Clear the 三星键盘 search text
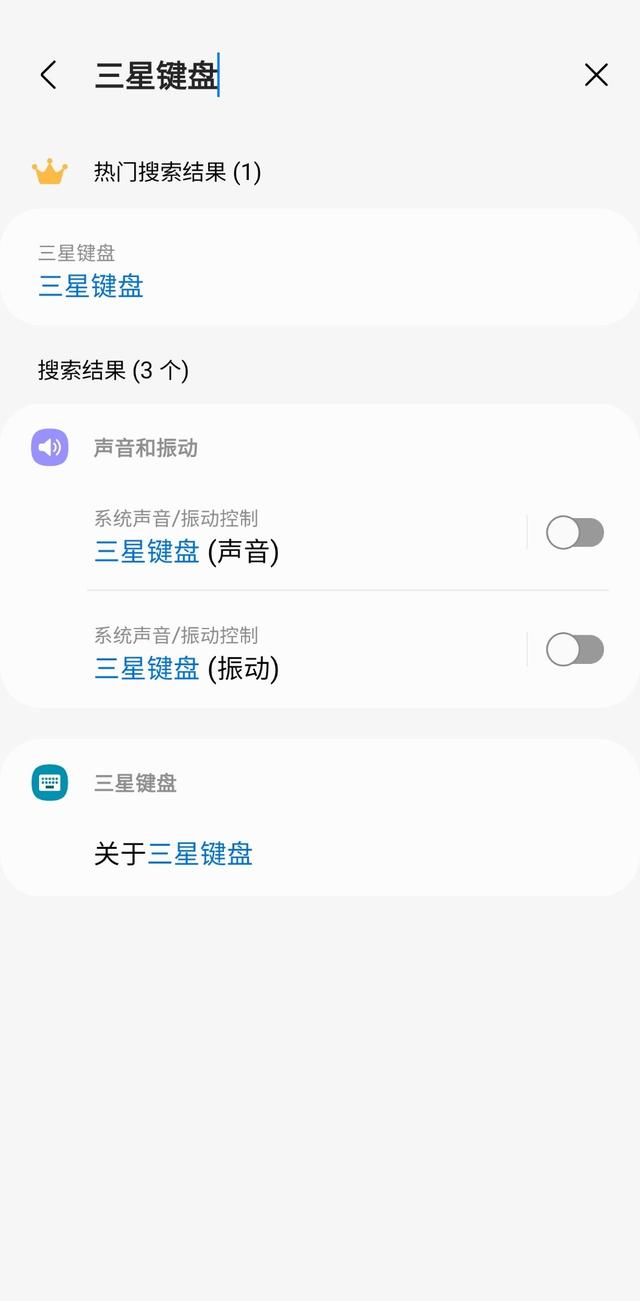Image resolution: width=640 pixels, height=1301 pixels. tap(596, 75)
